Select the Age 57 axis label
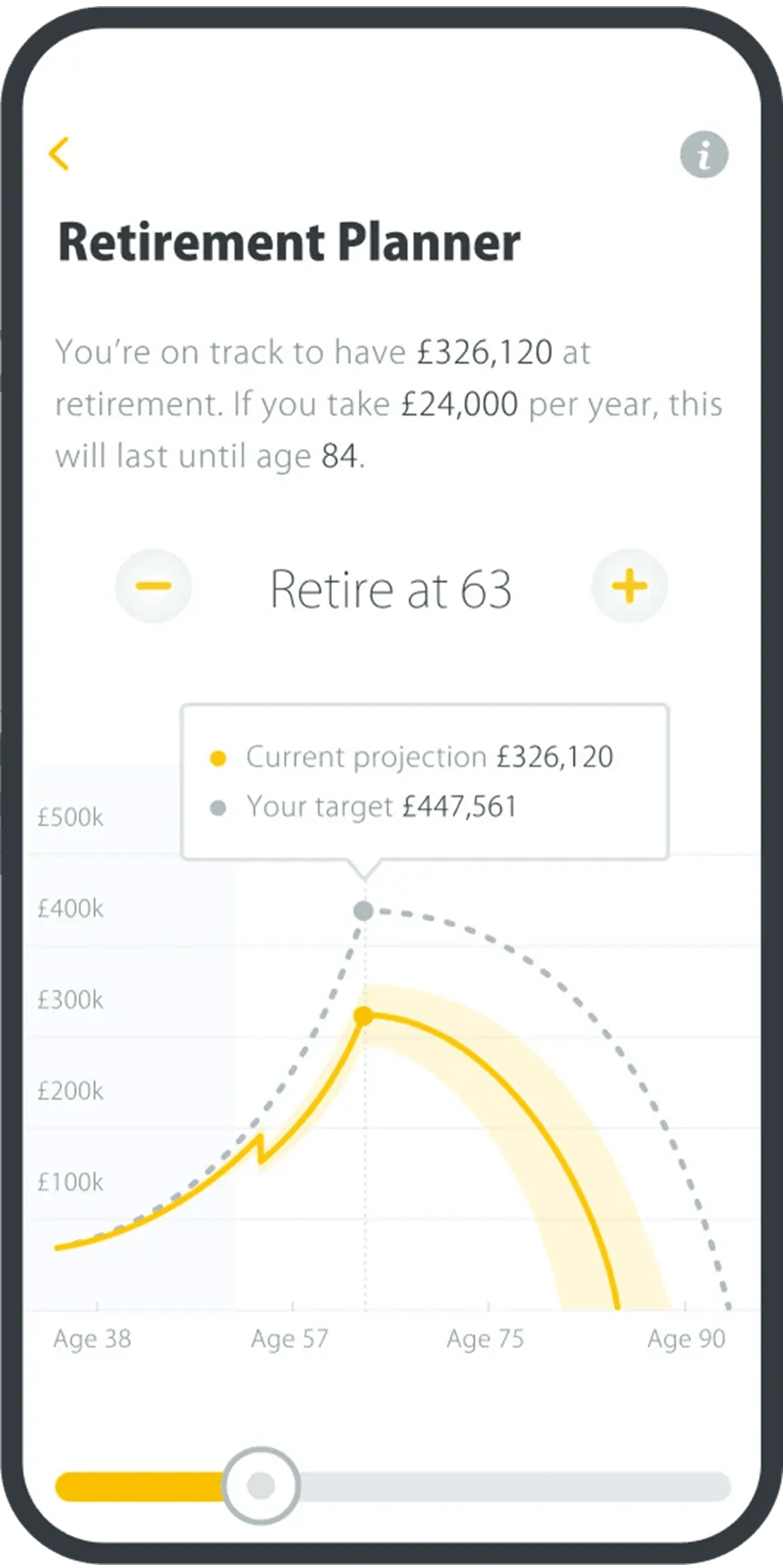The width and height of the screenshot is (783, 1568). [290, 1338]
